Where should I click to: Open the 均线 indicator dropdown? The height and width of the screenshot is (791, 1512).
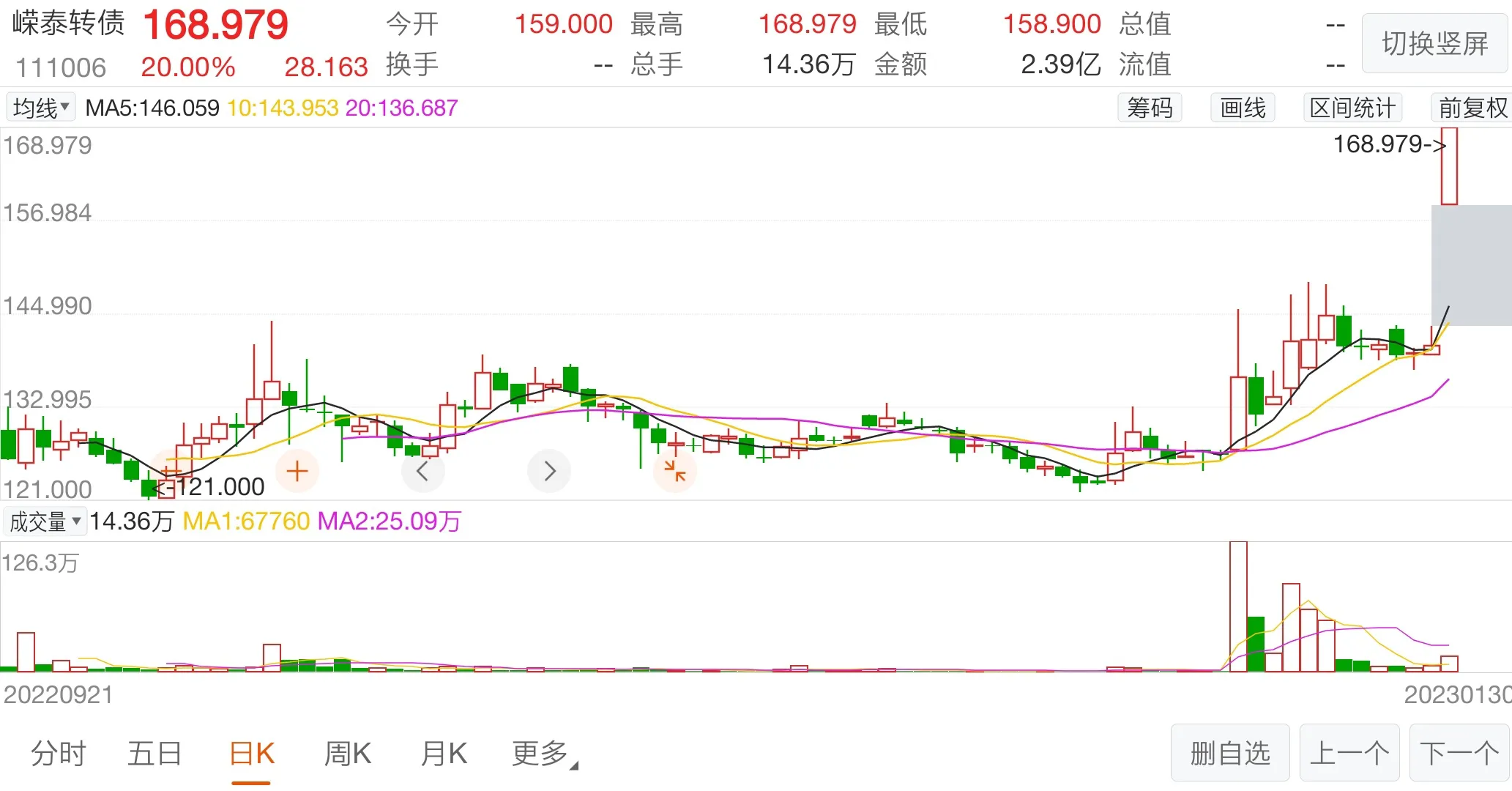(x=41, y=108)
